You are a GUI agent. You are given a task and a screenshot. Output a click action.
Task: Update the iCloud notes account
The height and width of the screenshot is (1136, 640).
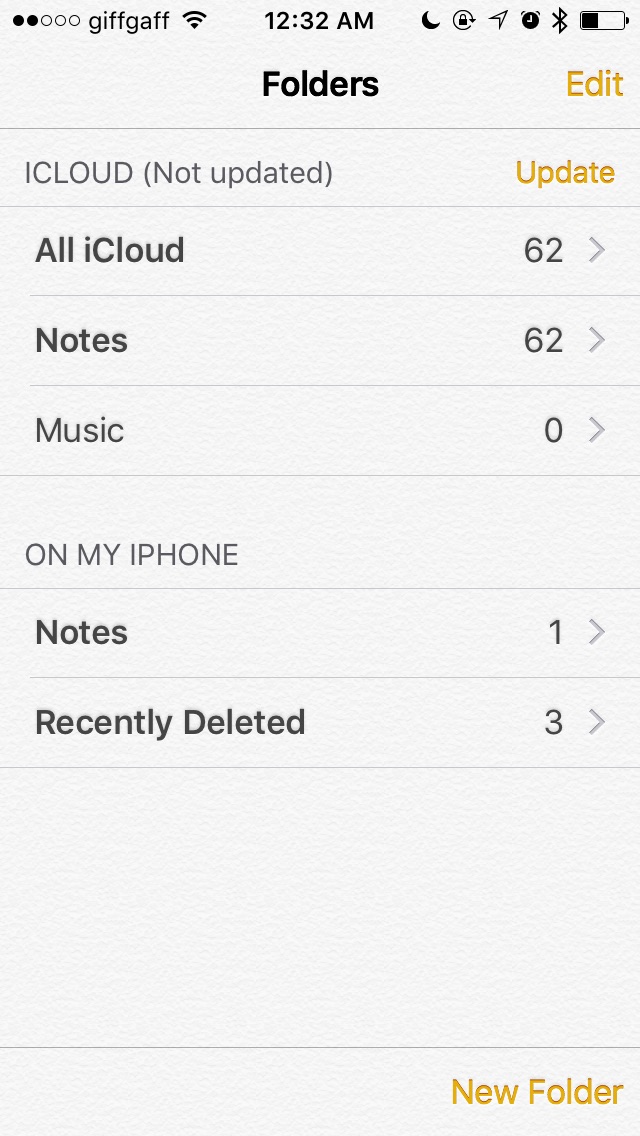(x=564, y=173)
